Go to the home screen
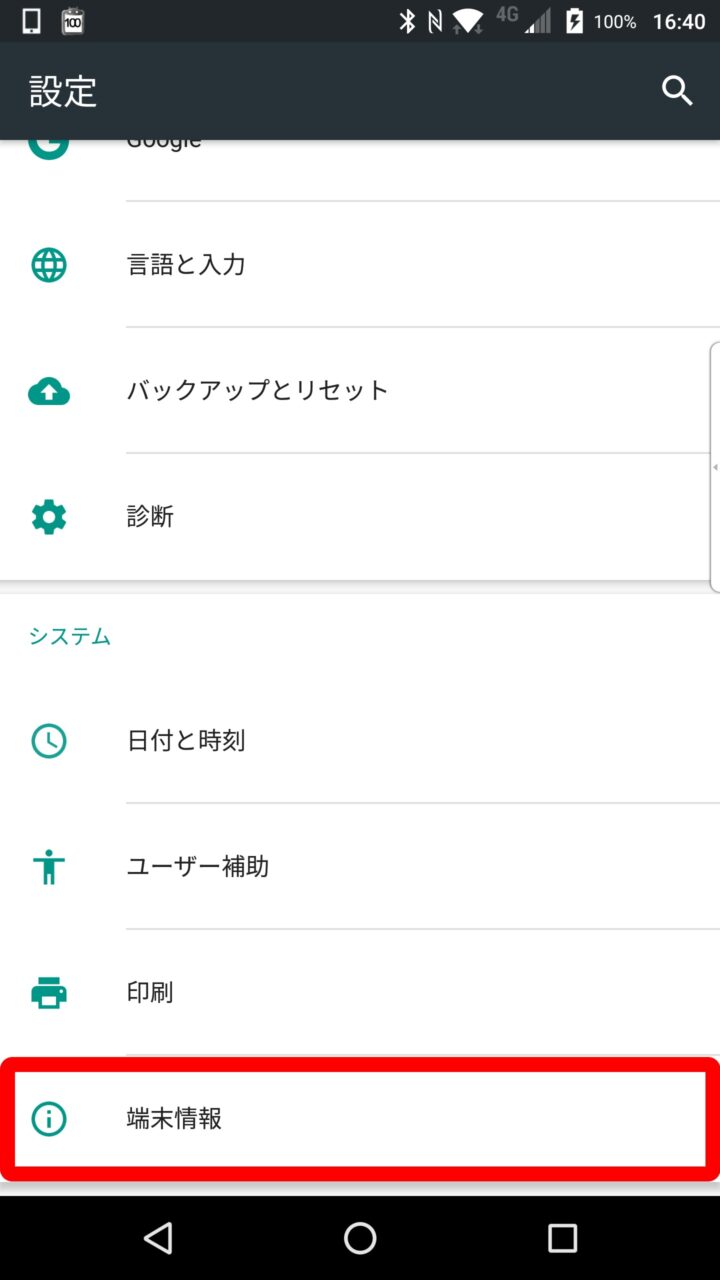The width and height of the screenshot is (720, 1280). coord(360,1238)
